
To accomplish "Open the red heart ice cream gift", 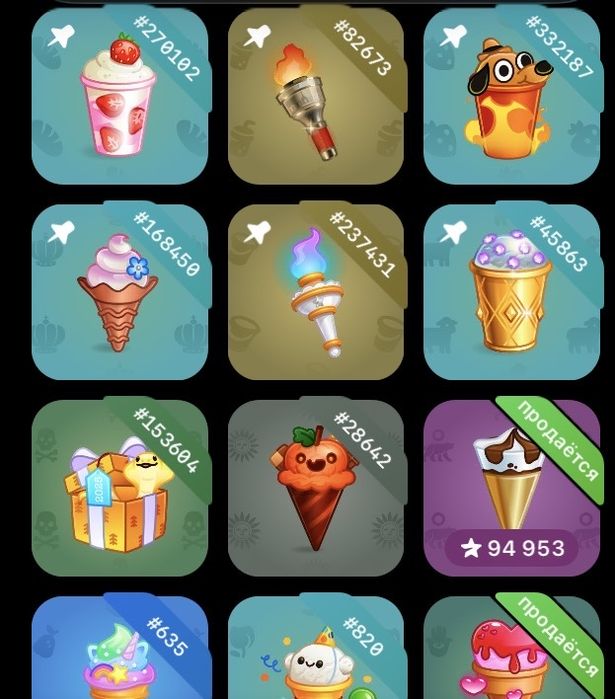I will click(x=511, y=655).
